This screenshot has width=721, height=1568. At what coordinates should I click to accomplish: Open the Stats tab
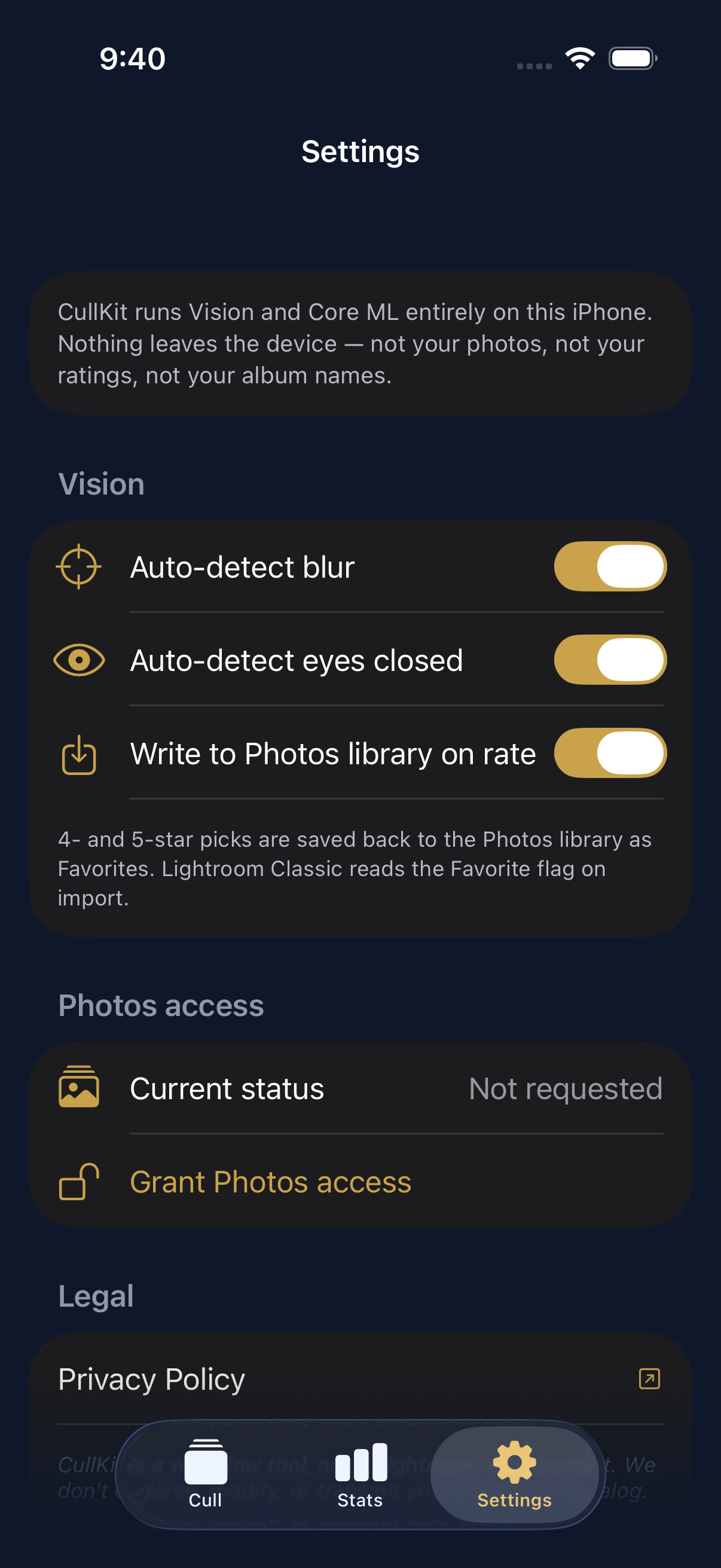[x=360, y=1474]
